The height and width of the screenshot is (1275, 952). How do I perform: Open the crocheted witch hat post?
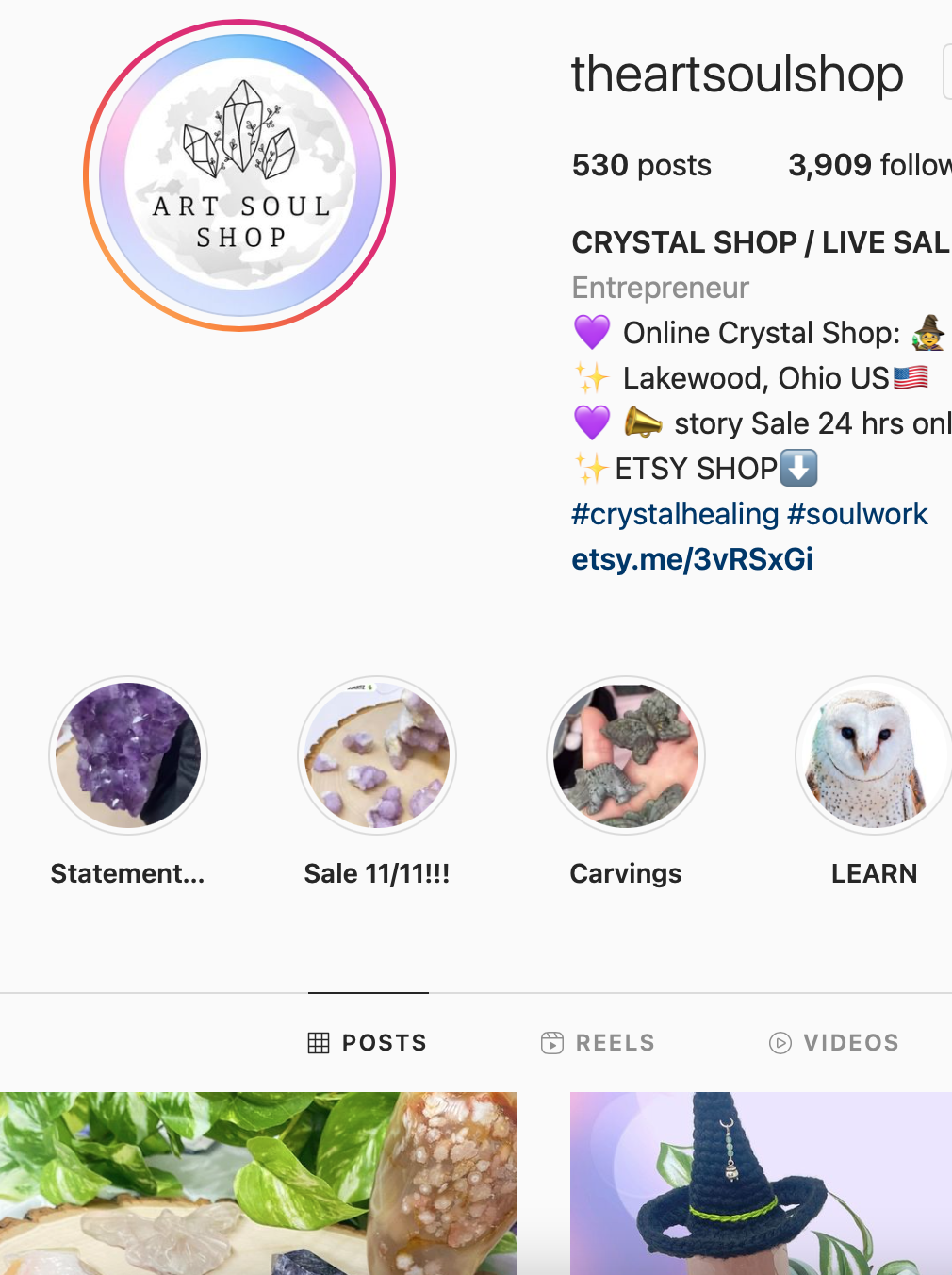760,1183
